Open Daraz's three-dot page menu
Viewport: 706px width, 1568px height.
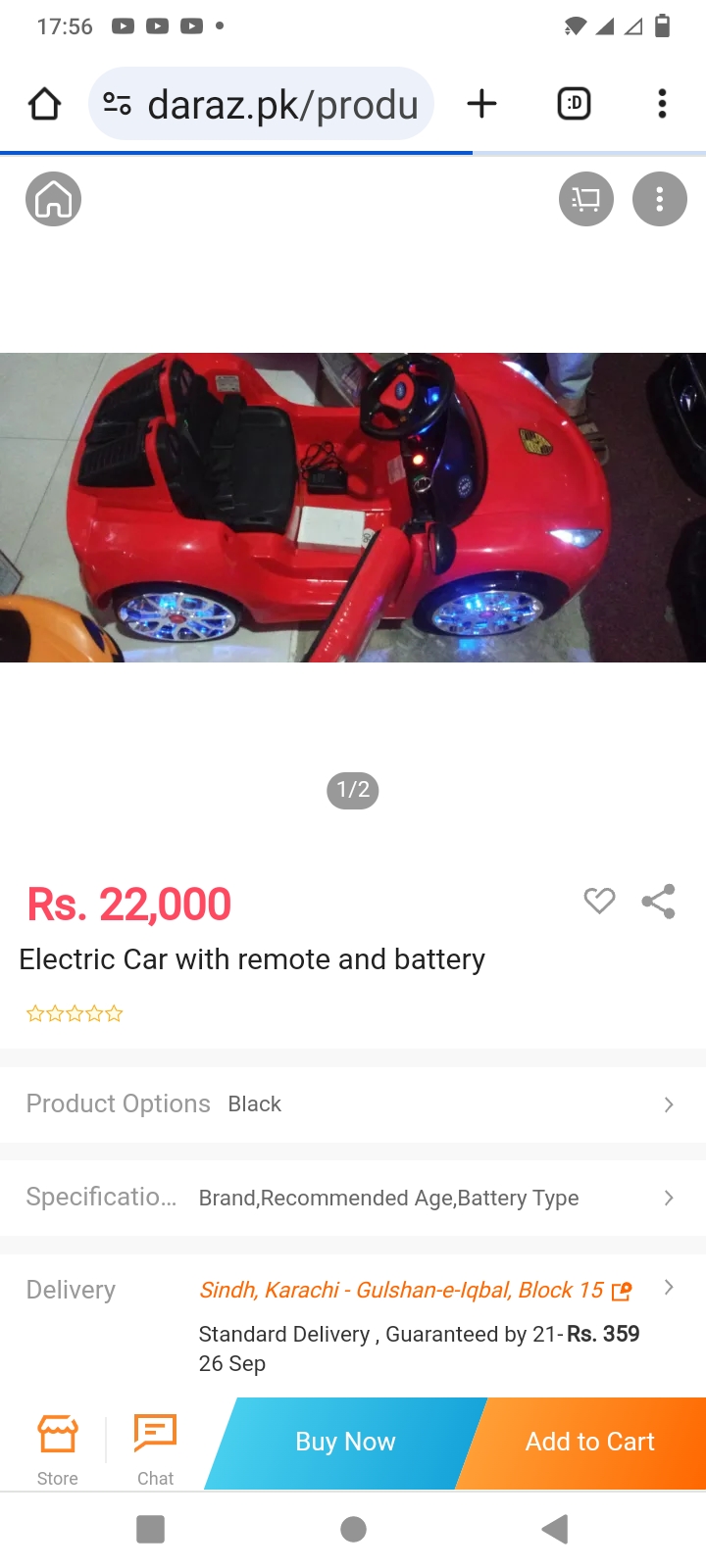(659, 199)
